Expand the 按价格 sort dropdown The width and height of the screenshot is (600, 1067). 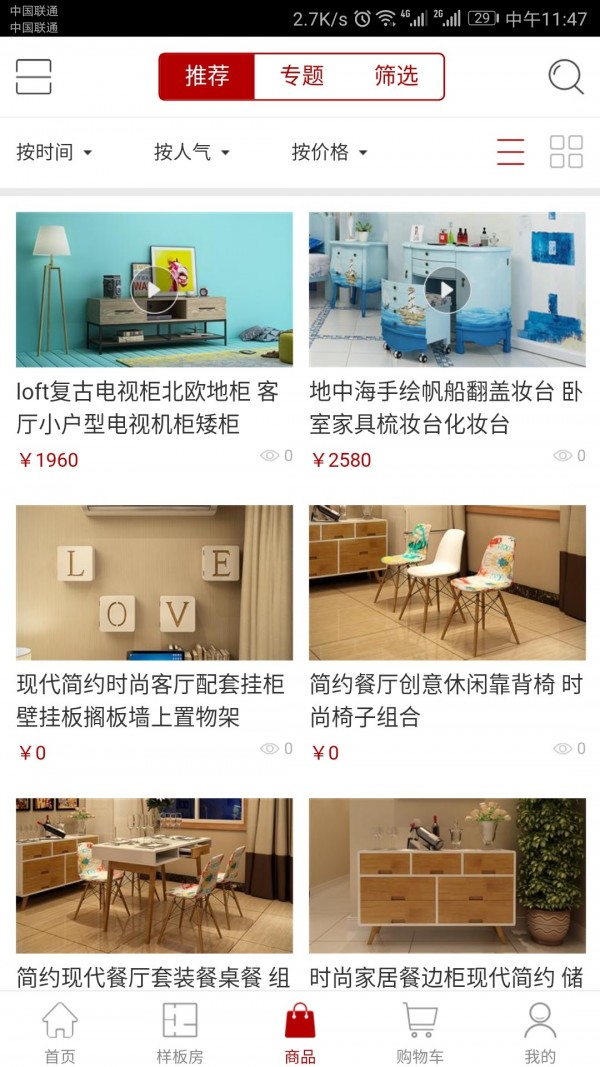(x=329, y=152)
